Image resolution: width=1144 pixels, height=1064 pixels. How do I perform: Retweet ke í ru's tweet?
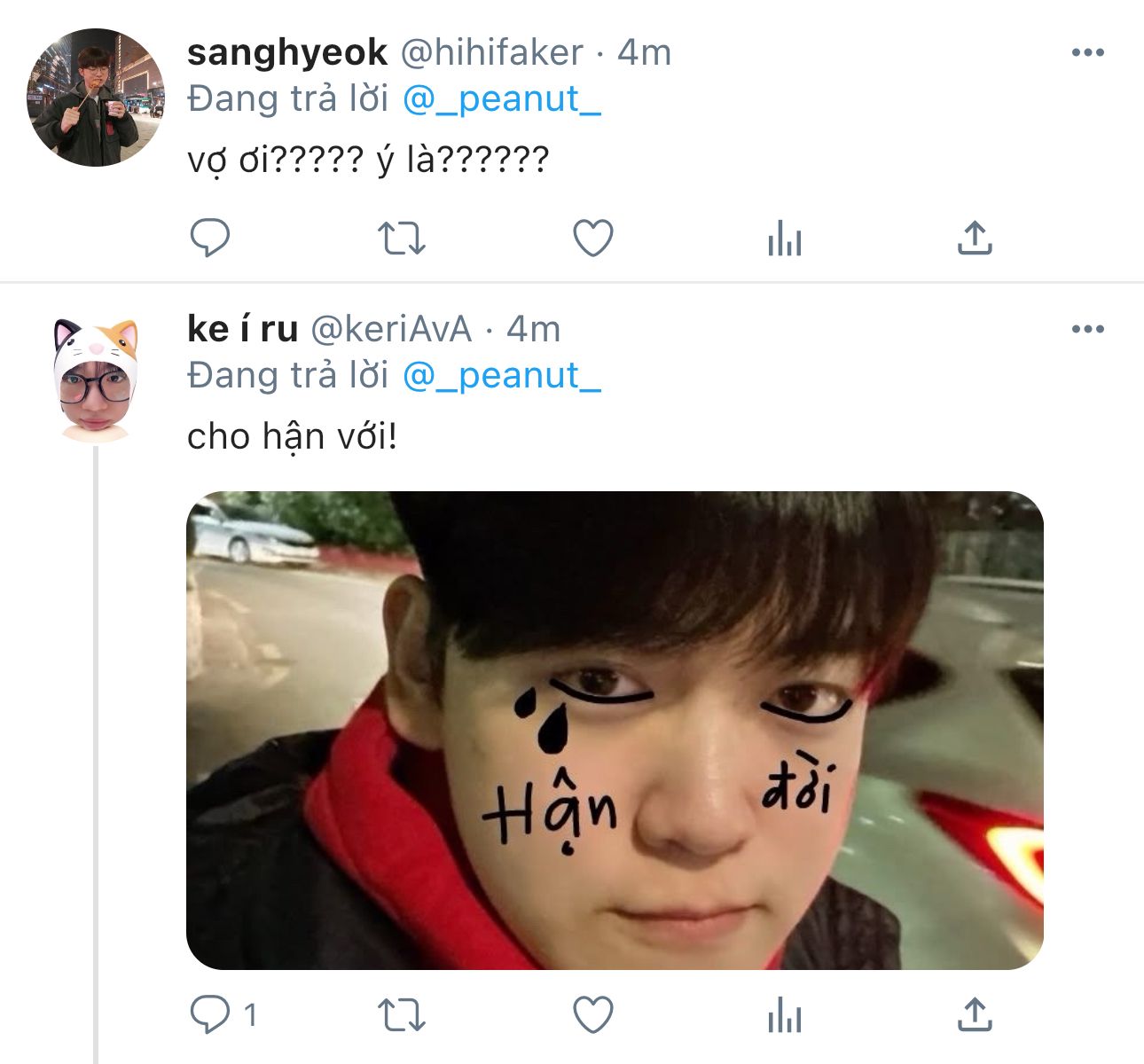402,1014
